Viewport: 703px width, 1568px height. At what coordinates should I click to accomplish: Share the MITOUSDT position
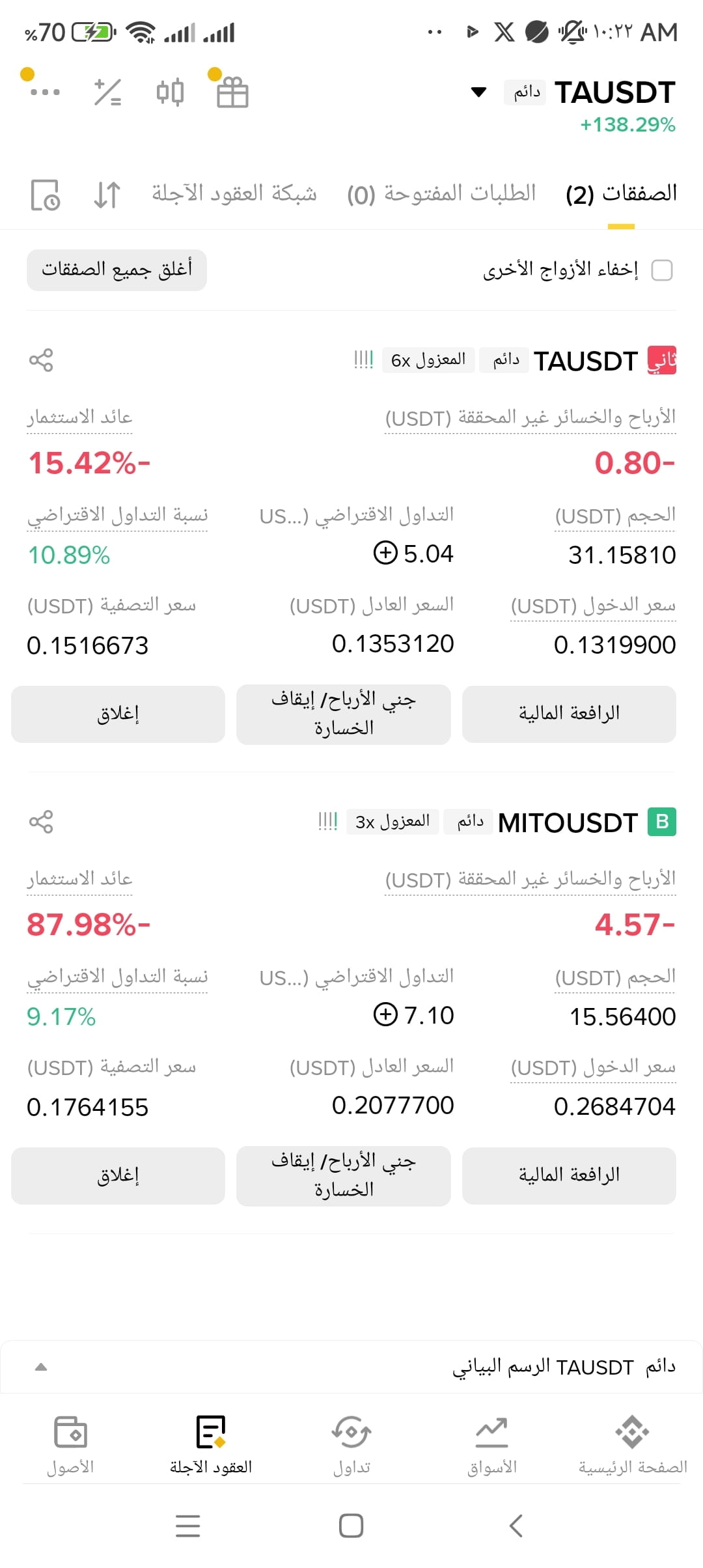(x=41, y=822)
